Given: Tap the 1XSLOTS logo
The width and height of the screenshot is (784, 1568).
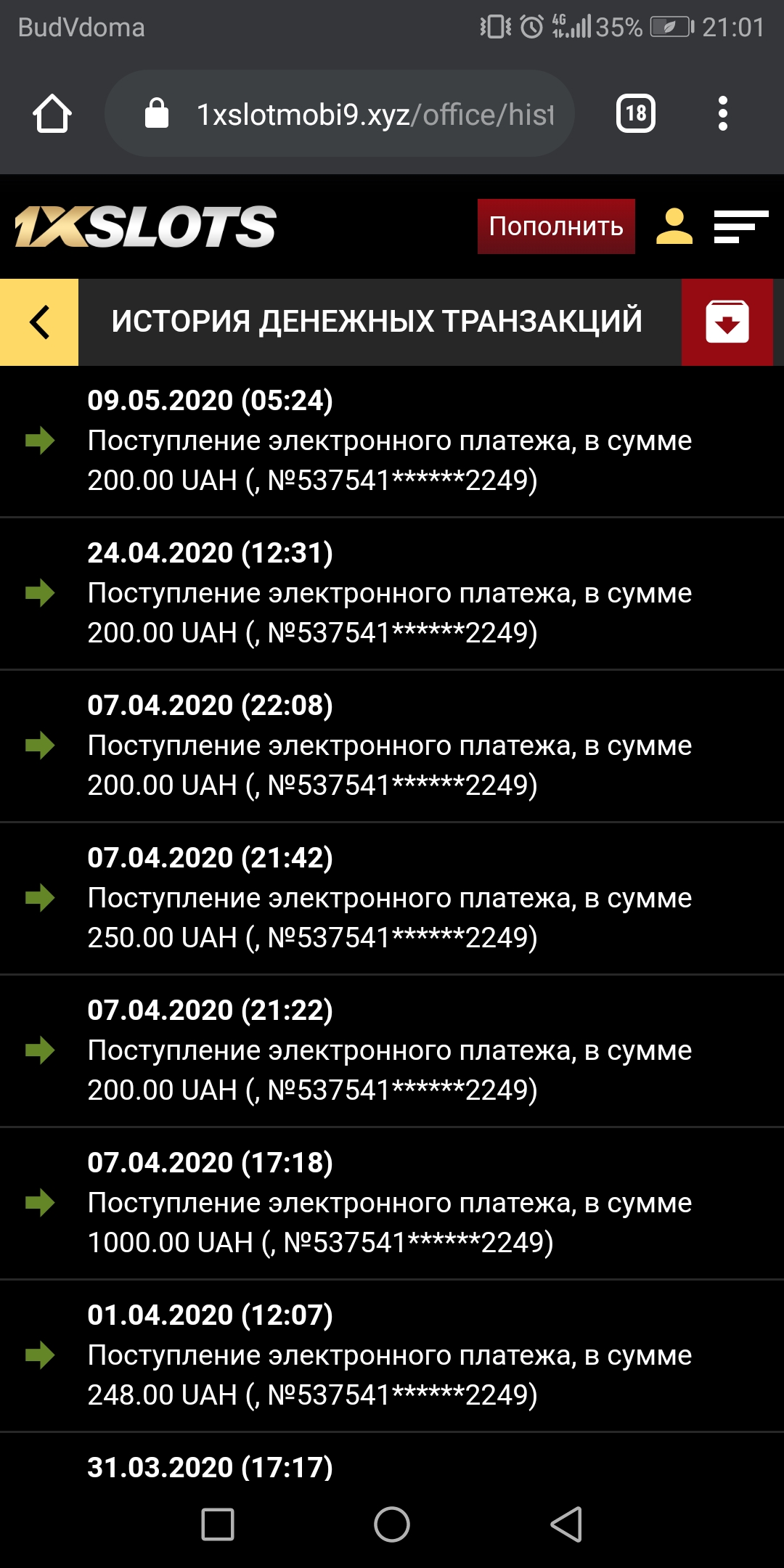Looking at the screenshot, I should pyautogui.click(x=142, y=226).
